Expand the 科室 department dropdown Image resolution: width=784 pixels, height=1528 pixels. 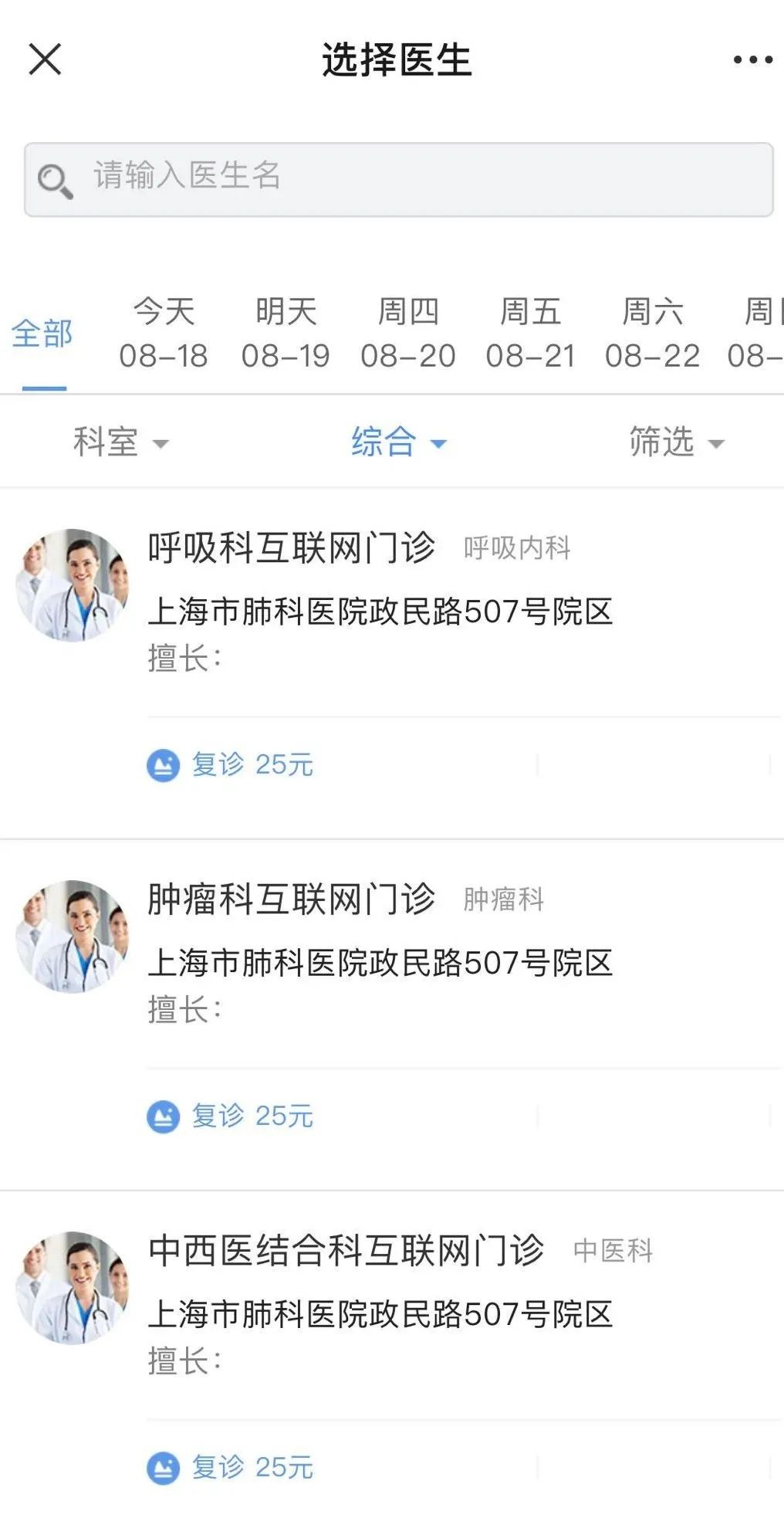[x=120, y=442]
